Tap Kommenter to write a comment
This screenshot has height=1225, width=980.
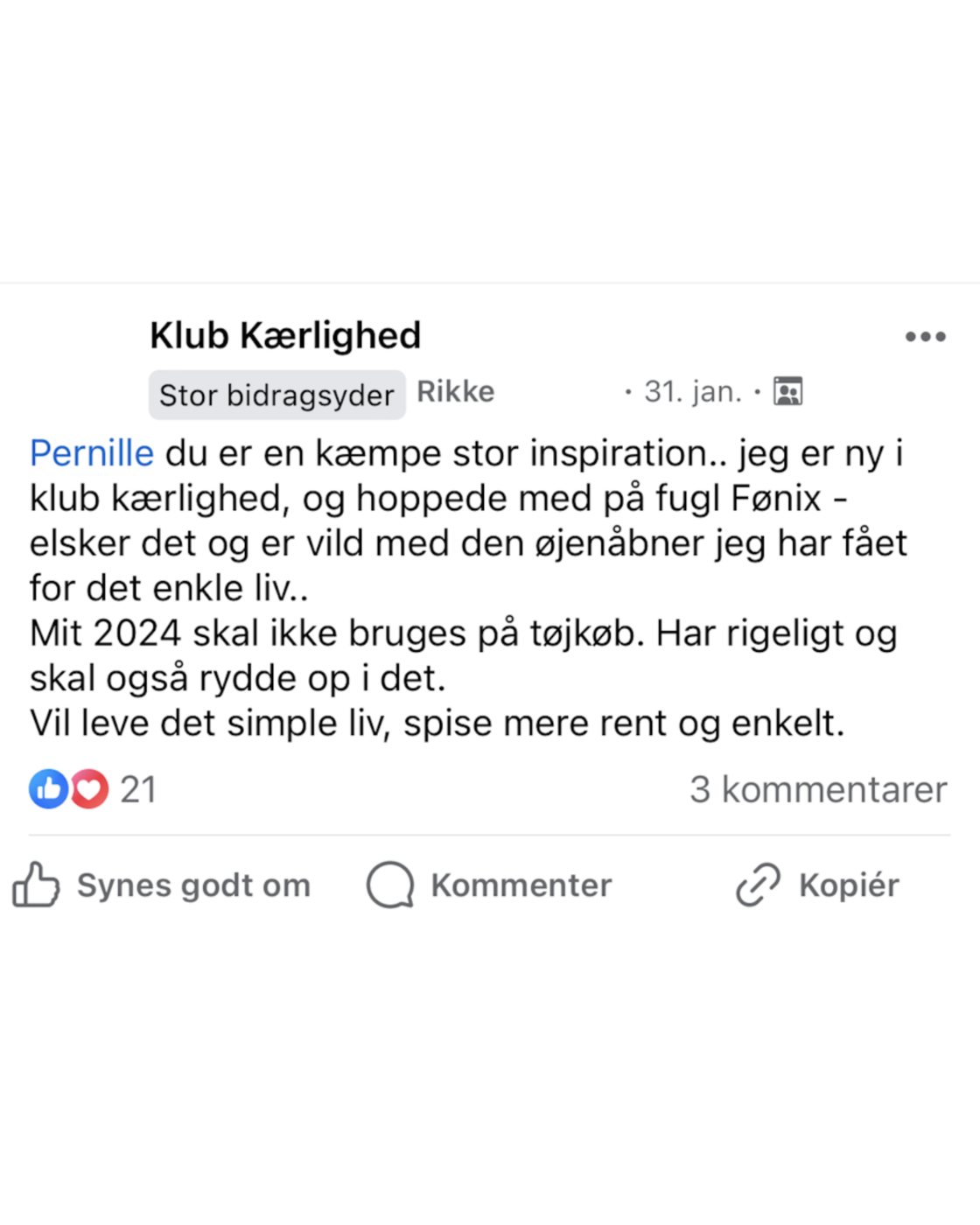tap(490, 885)
